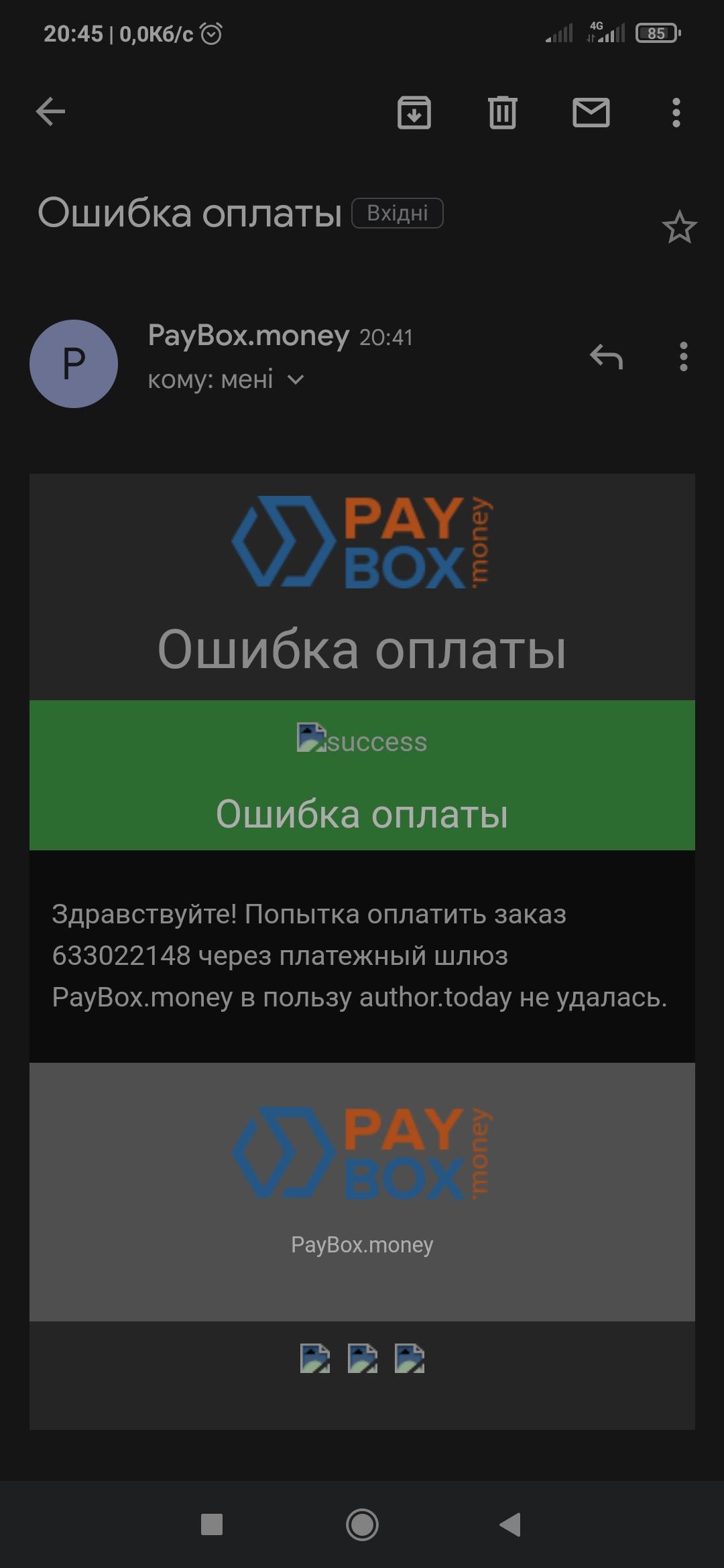Go back to the inbox list
The width and height of the screenshot is (724, 1568).
click(x=50, y=112)
